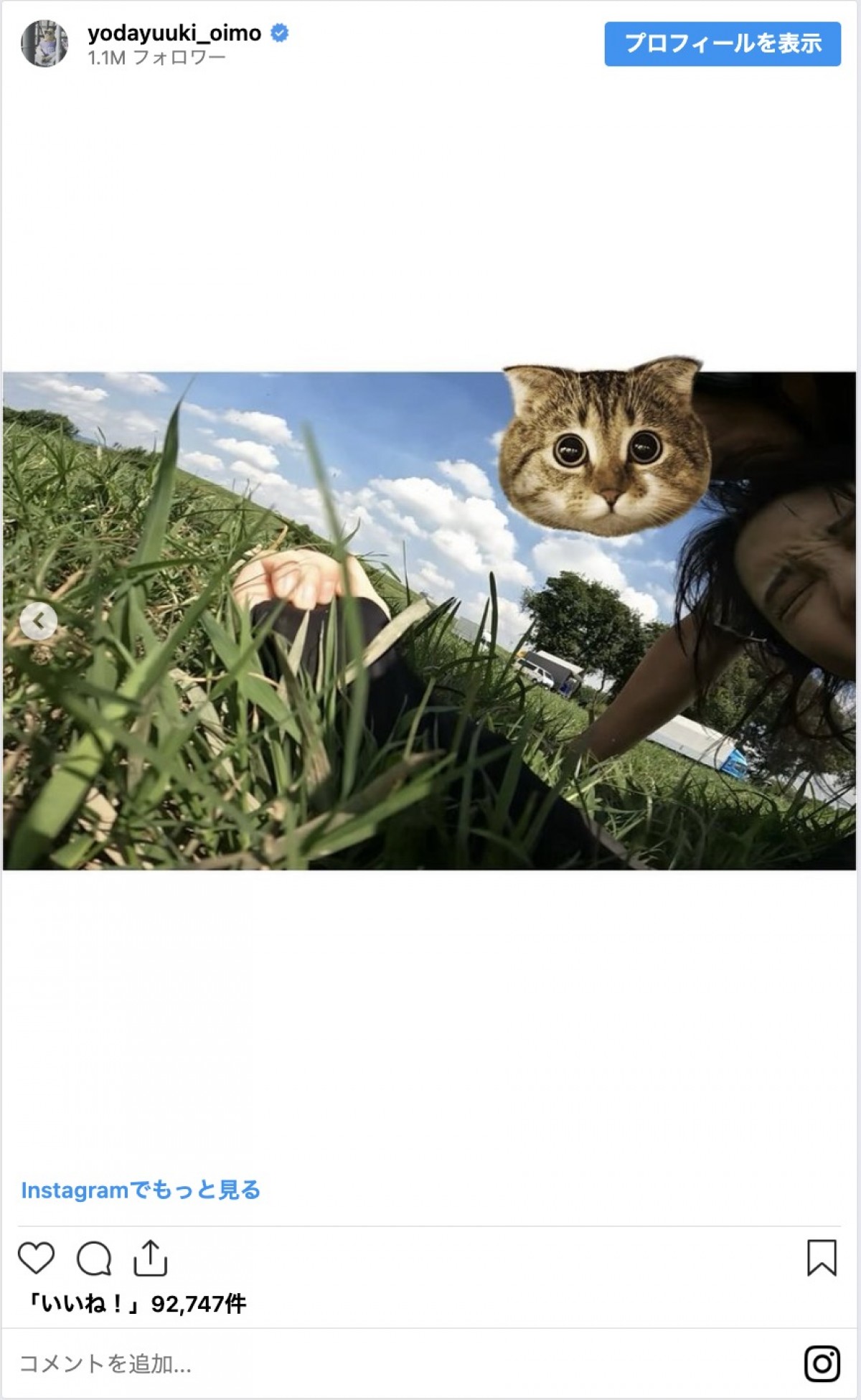Image resolution: width=861 pixels, height=1400 pixels.
Task: Open Instagramでもっと見る link
Action: tap(141, 1190)
